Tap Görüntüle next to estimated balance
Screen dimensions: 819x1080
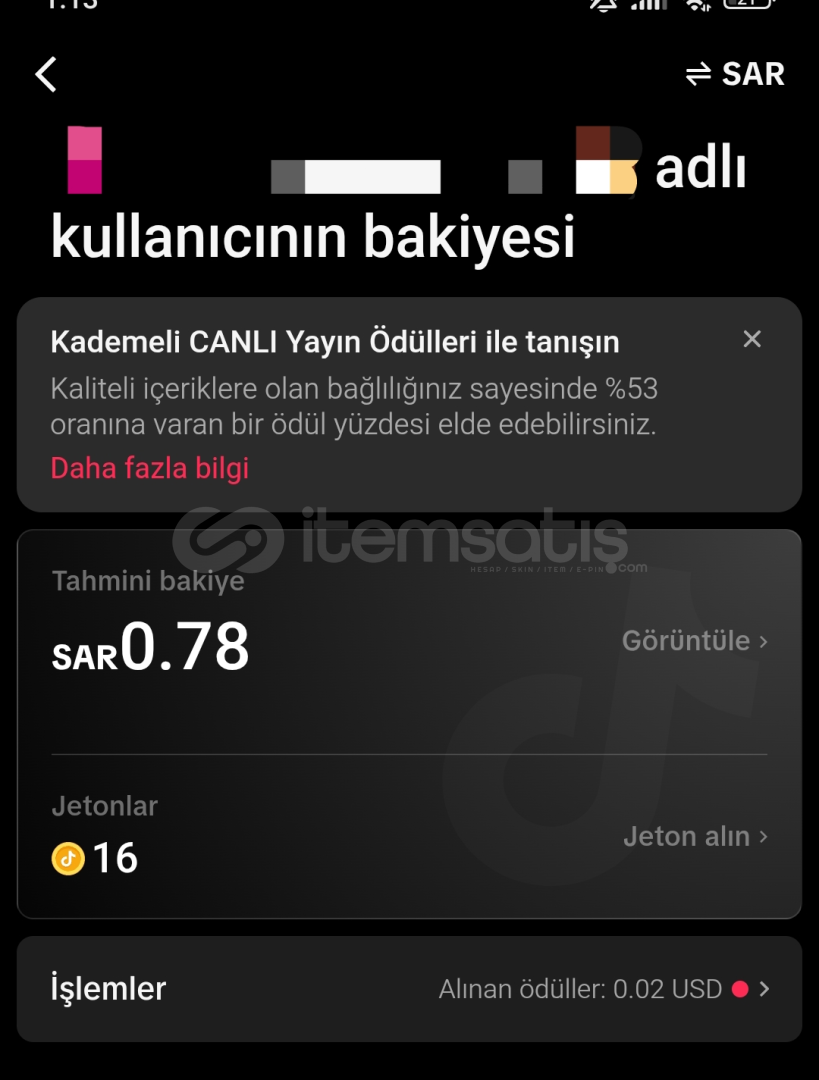(x=694, y=641)
